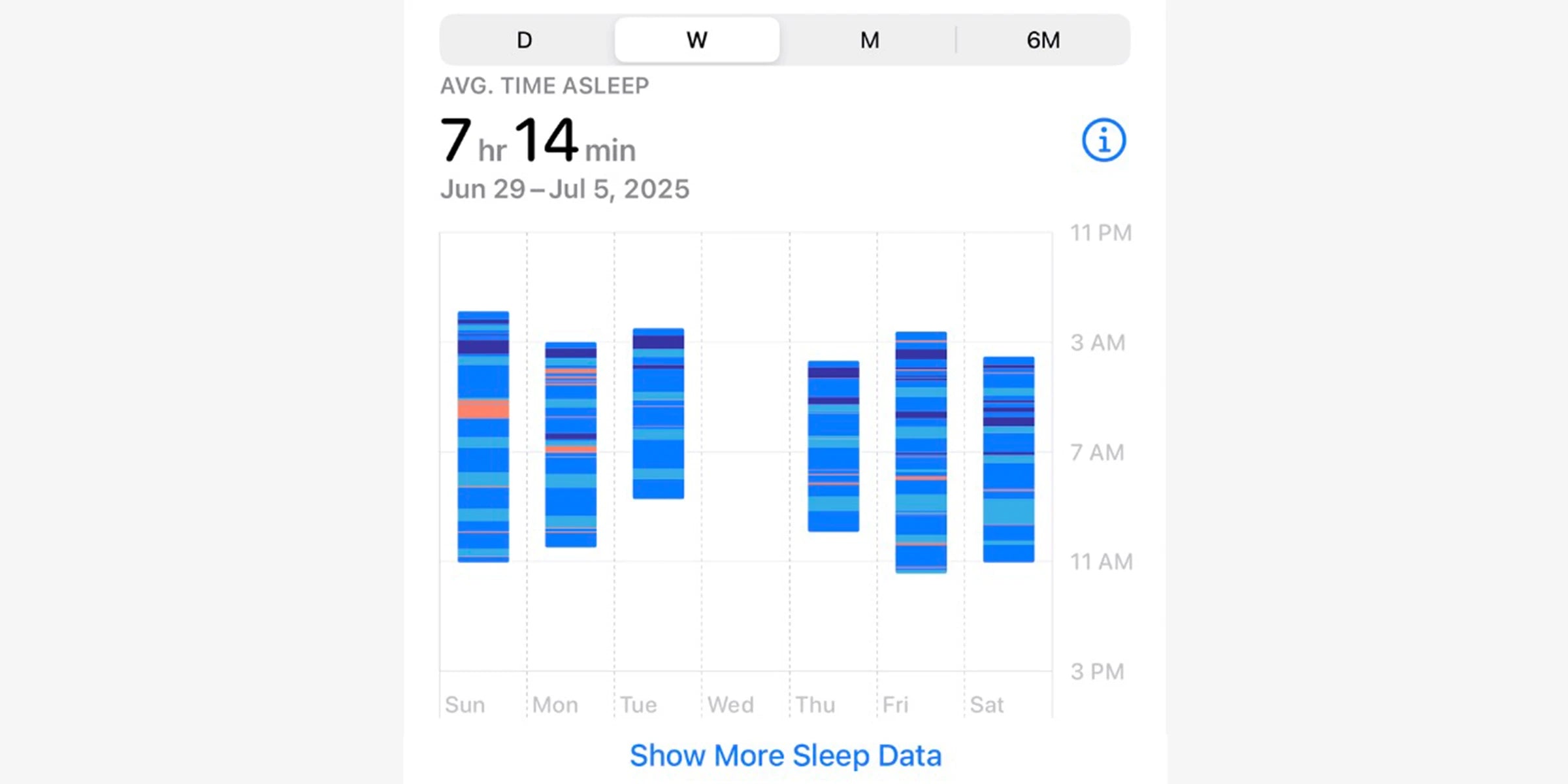
Task: Show the 6M sleep range
Action: click(x=1043, y=40)
